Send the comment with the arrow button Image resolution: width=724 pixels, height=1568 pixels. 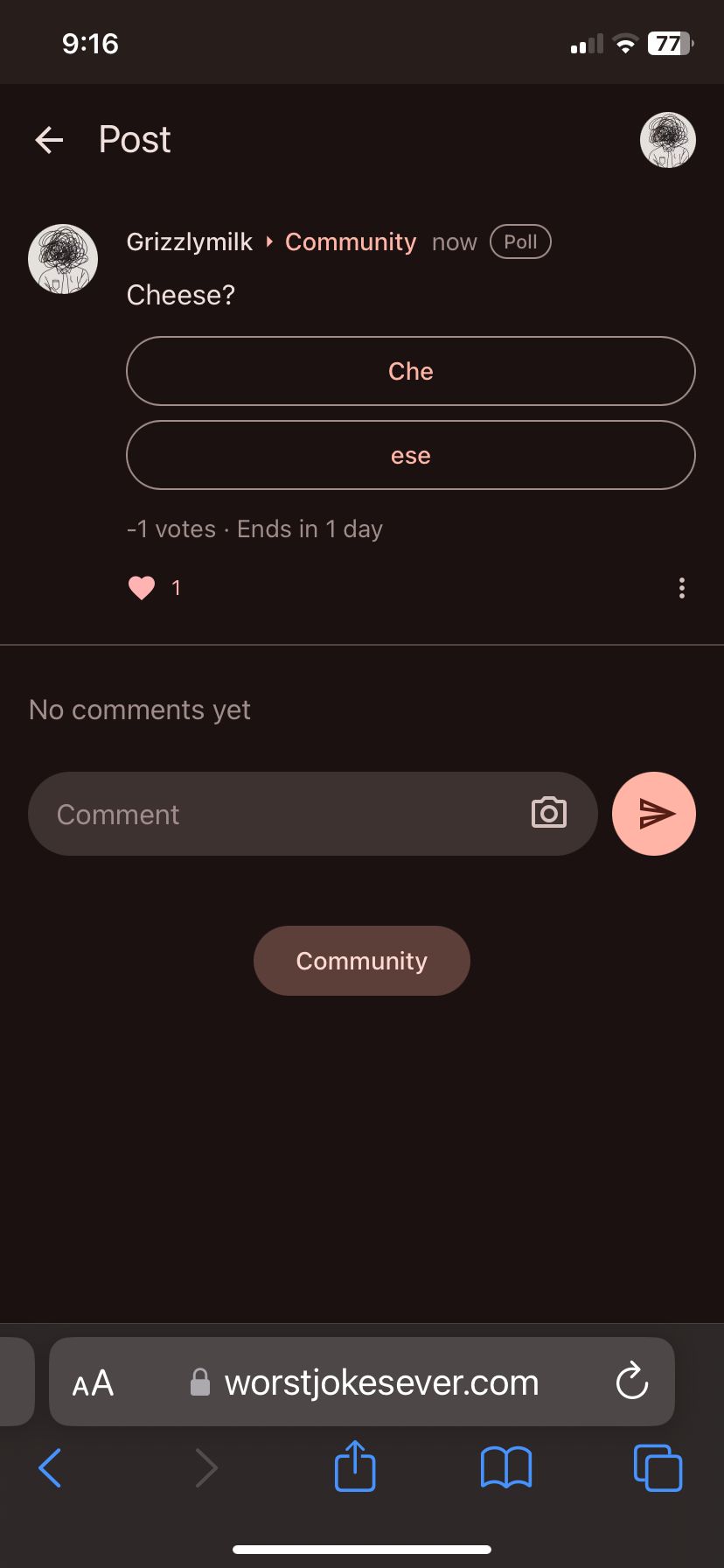[x=654, y=814]
